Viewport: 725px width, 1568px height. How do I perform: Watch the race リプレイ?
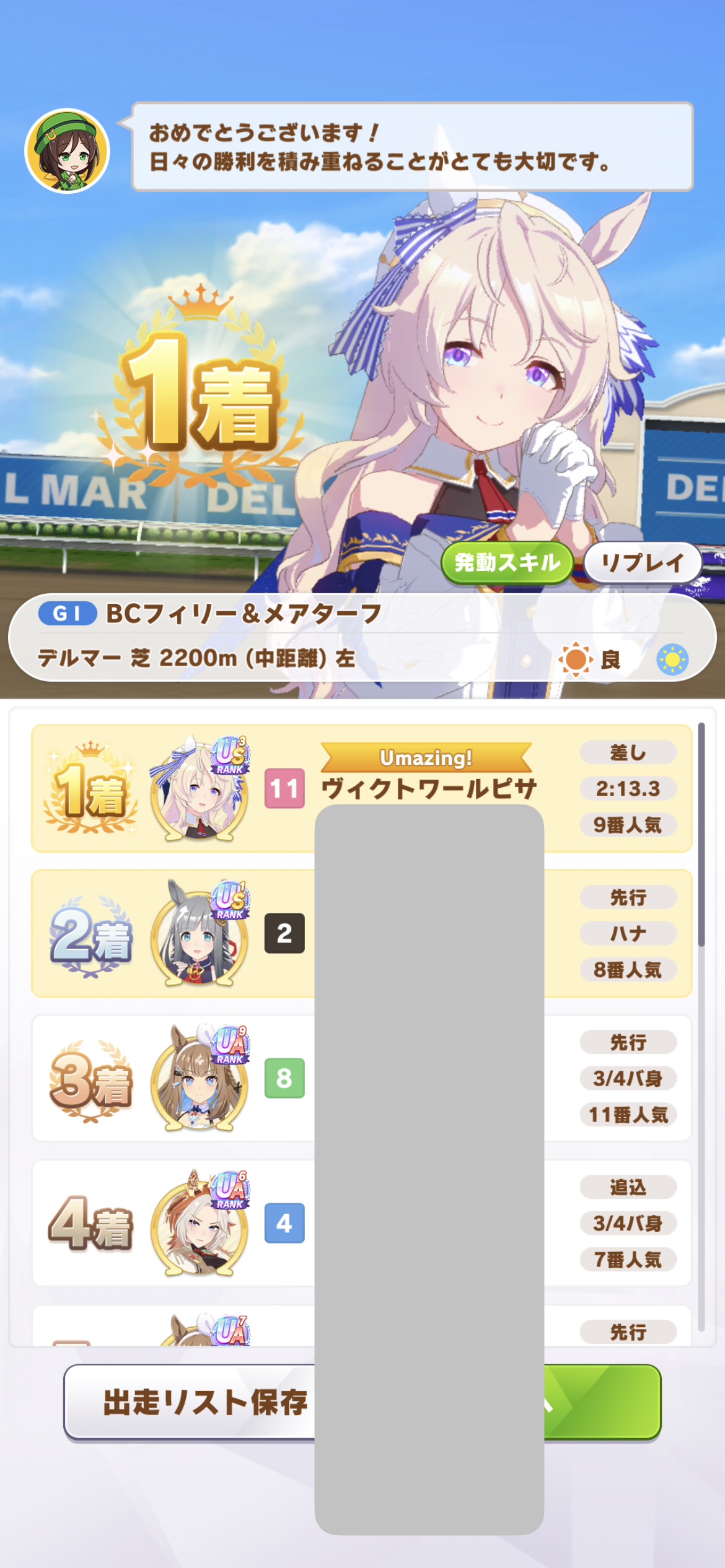643,562
